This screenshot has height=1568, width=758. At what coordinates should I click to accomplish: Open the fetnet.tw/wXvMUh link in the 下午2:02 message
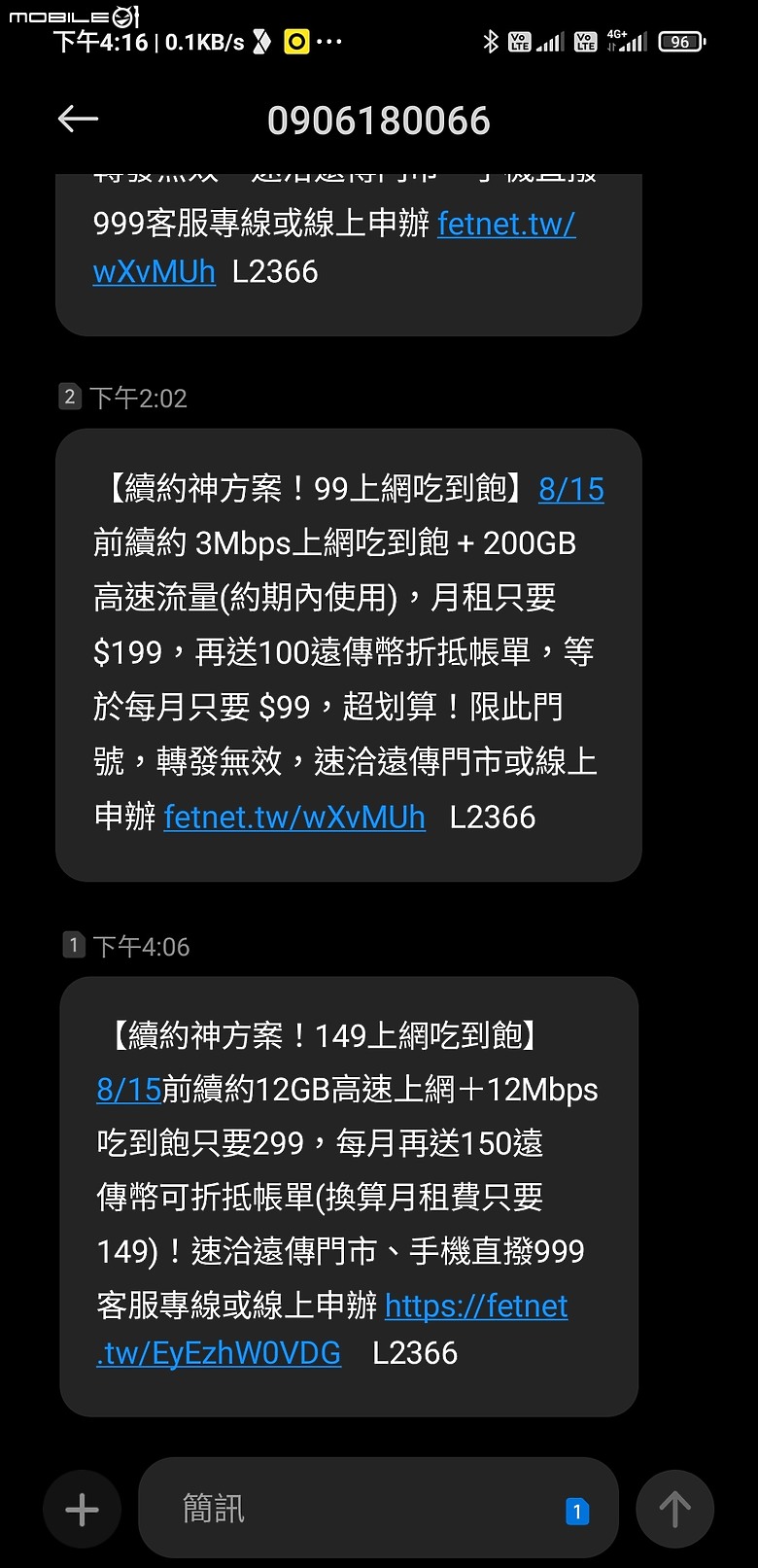tap(294, 817)
